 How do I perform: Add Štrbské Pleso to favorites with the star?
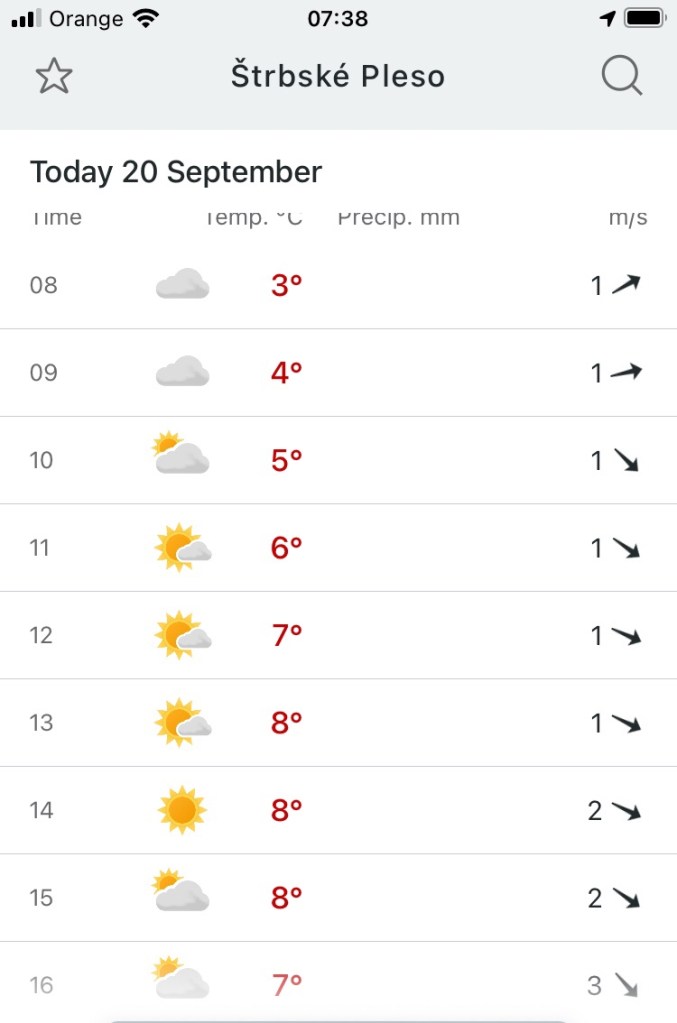[54, 76]
